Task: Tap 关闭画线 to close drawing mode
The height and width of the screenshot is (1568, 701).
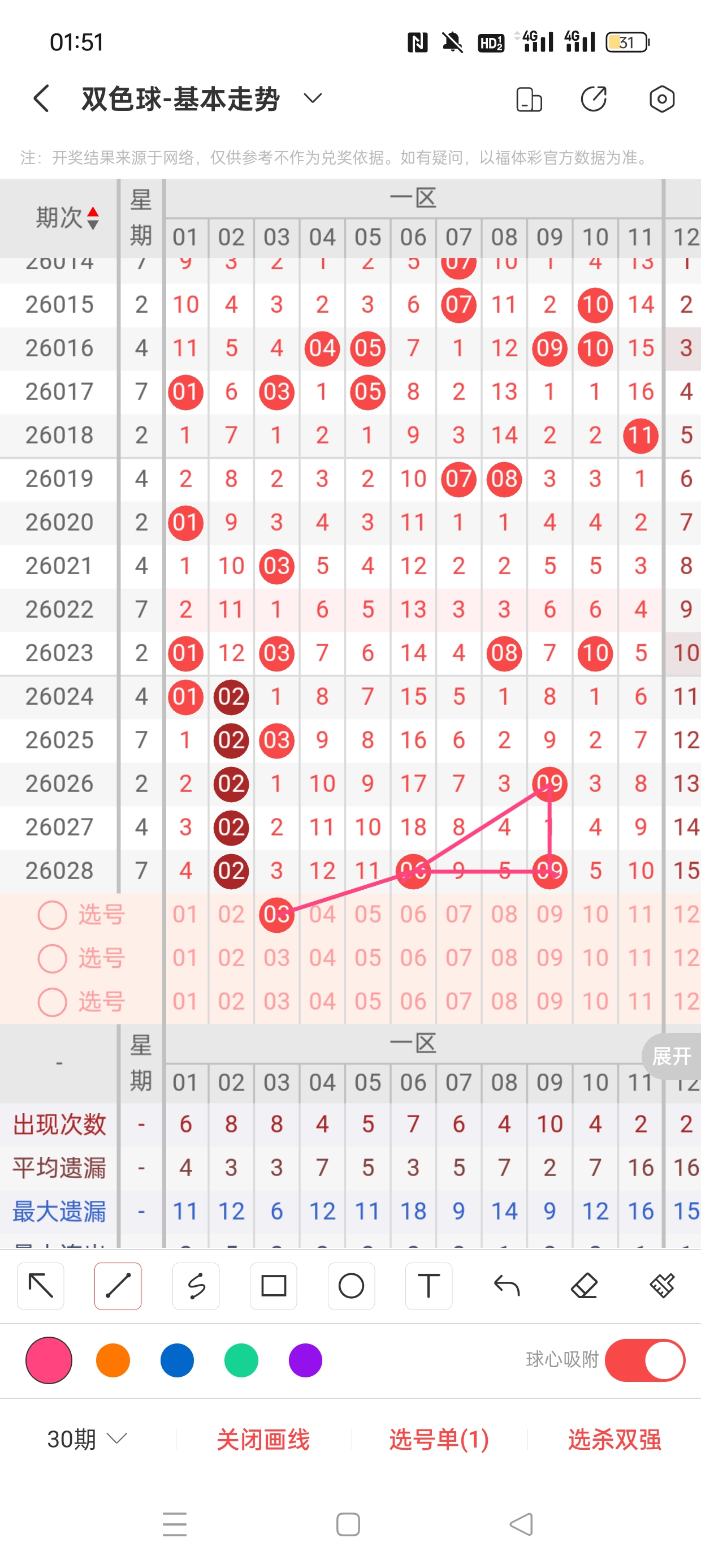Action: pyautogui.click(x=263, y=1439)
